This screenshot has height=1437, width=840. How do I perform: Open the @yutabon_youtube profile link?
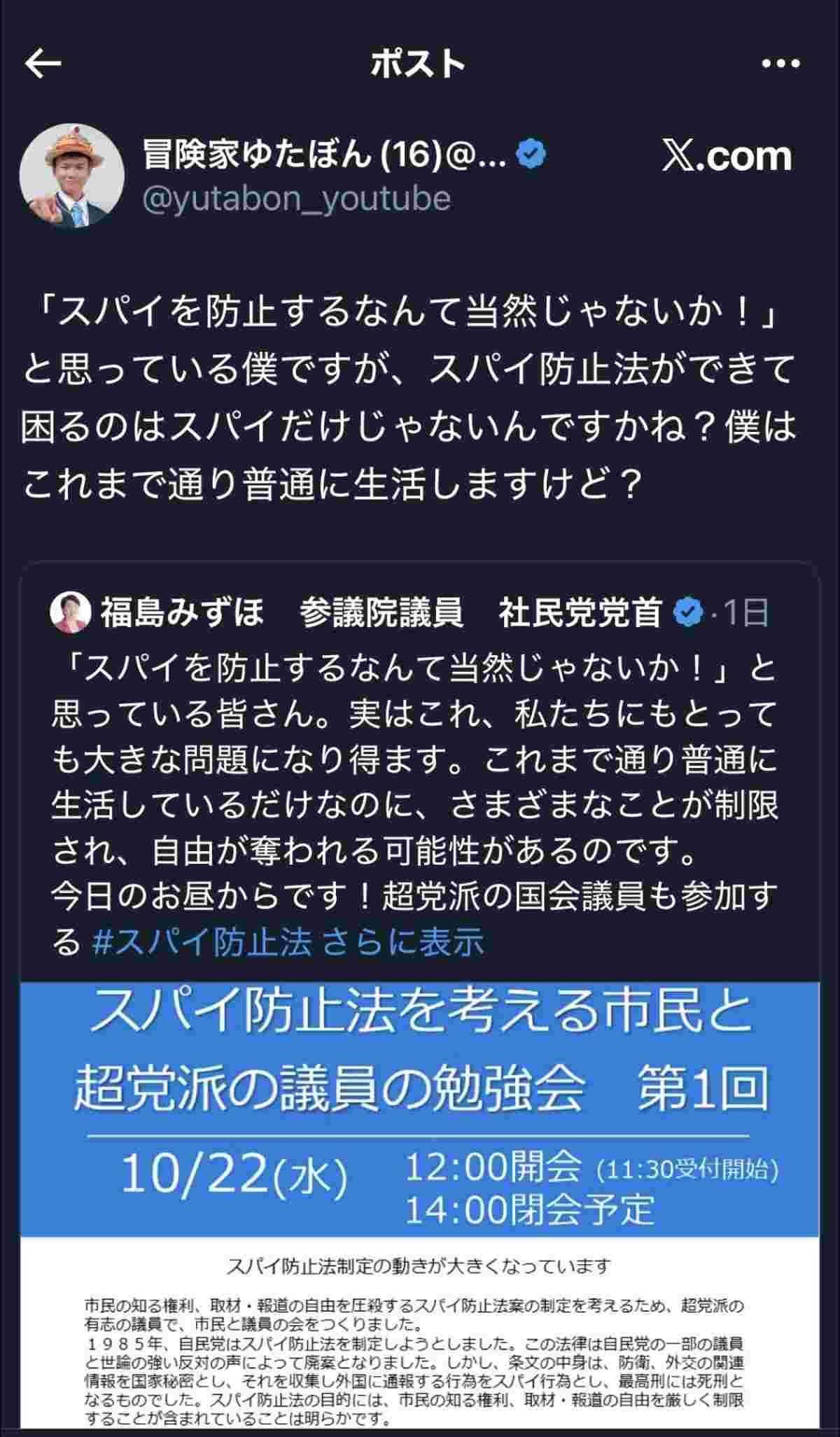pyautogui.click(x=296, y=199)
